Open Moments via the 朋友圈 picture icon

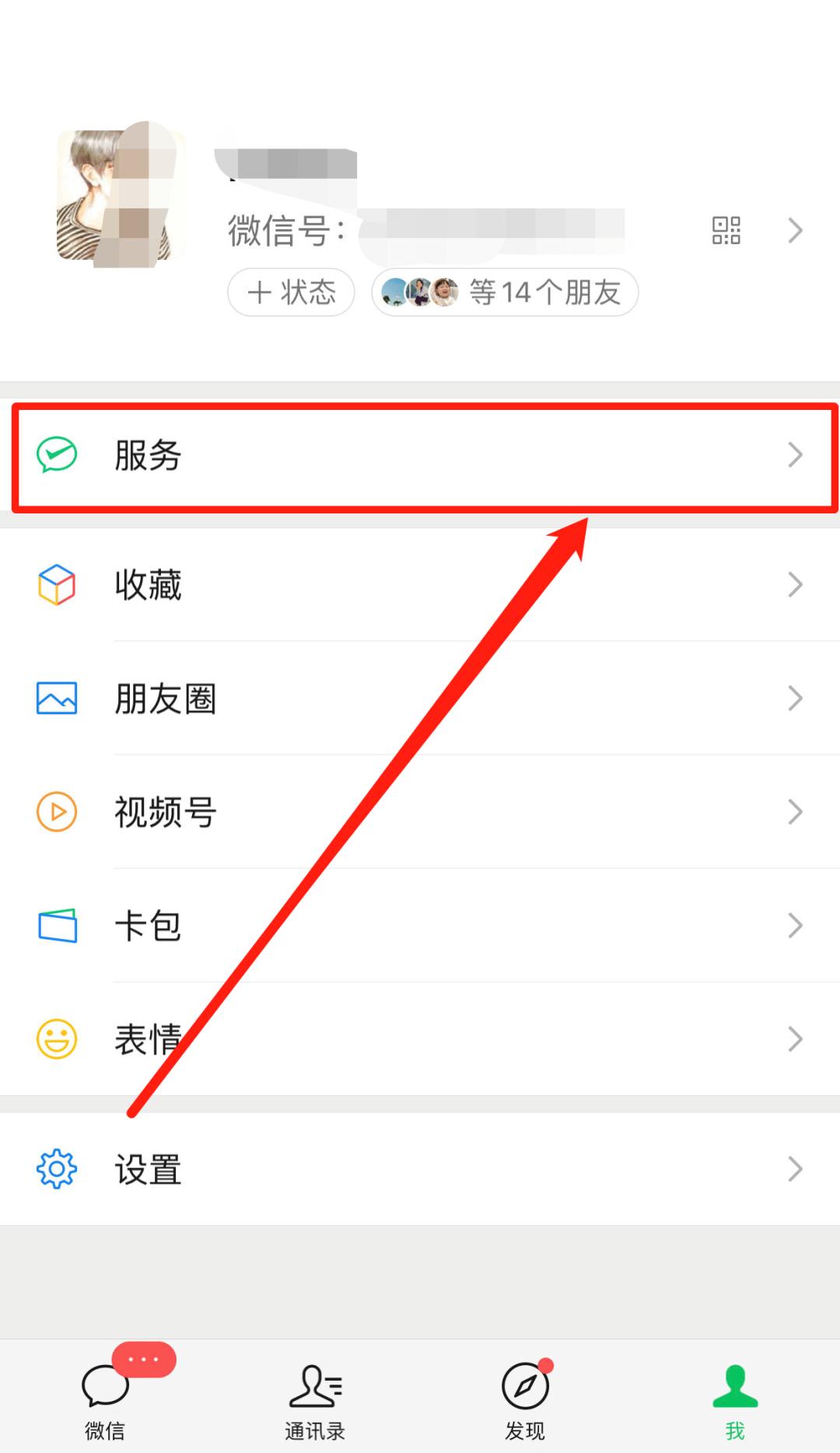55,698
